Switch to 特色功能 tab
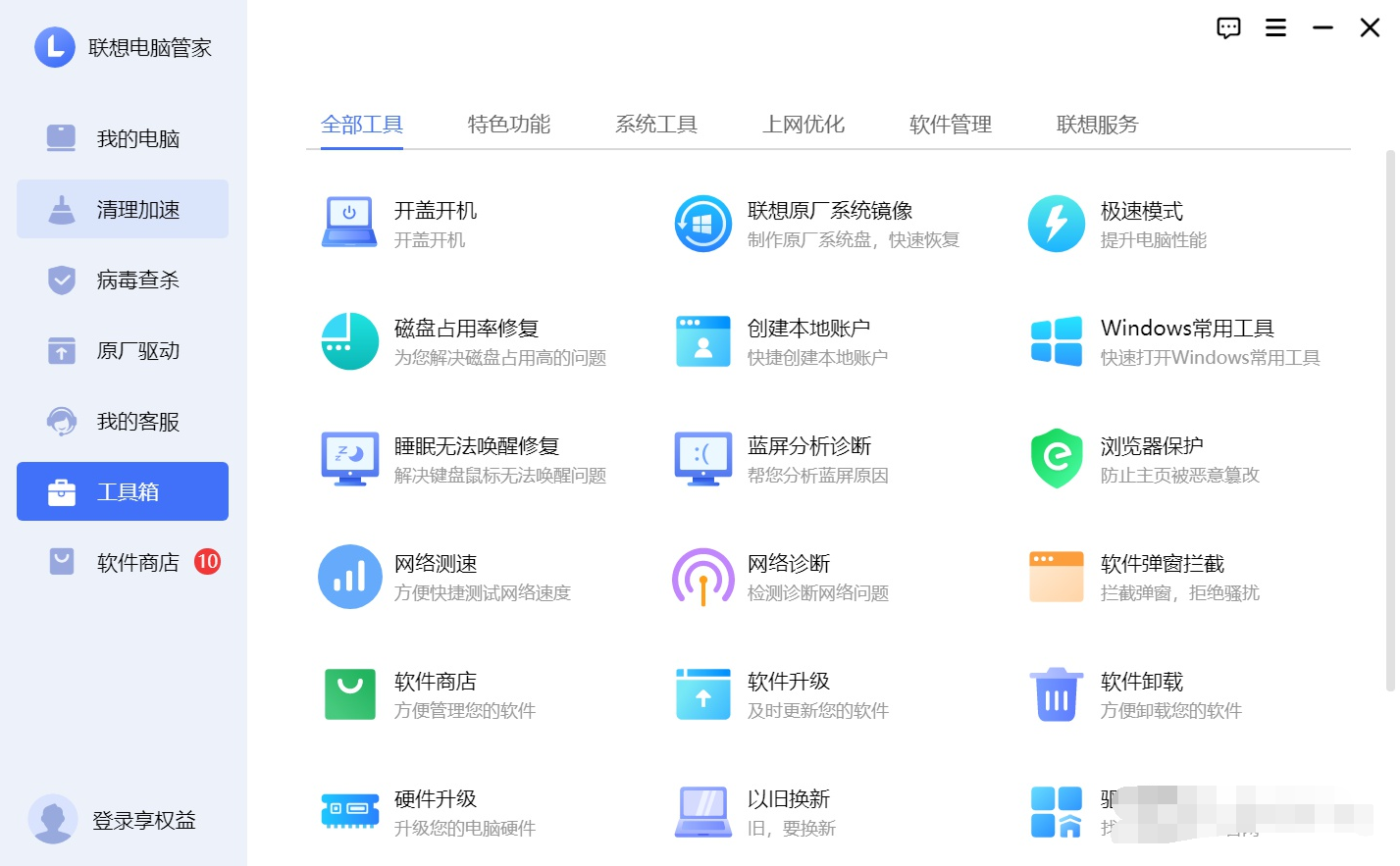This screenshot has width=1400, height=866. pos(508,125)
